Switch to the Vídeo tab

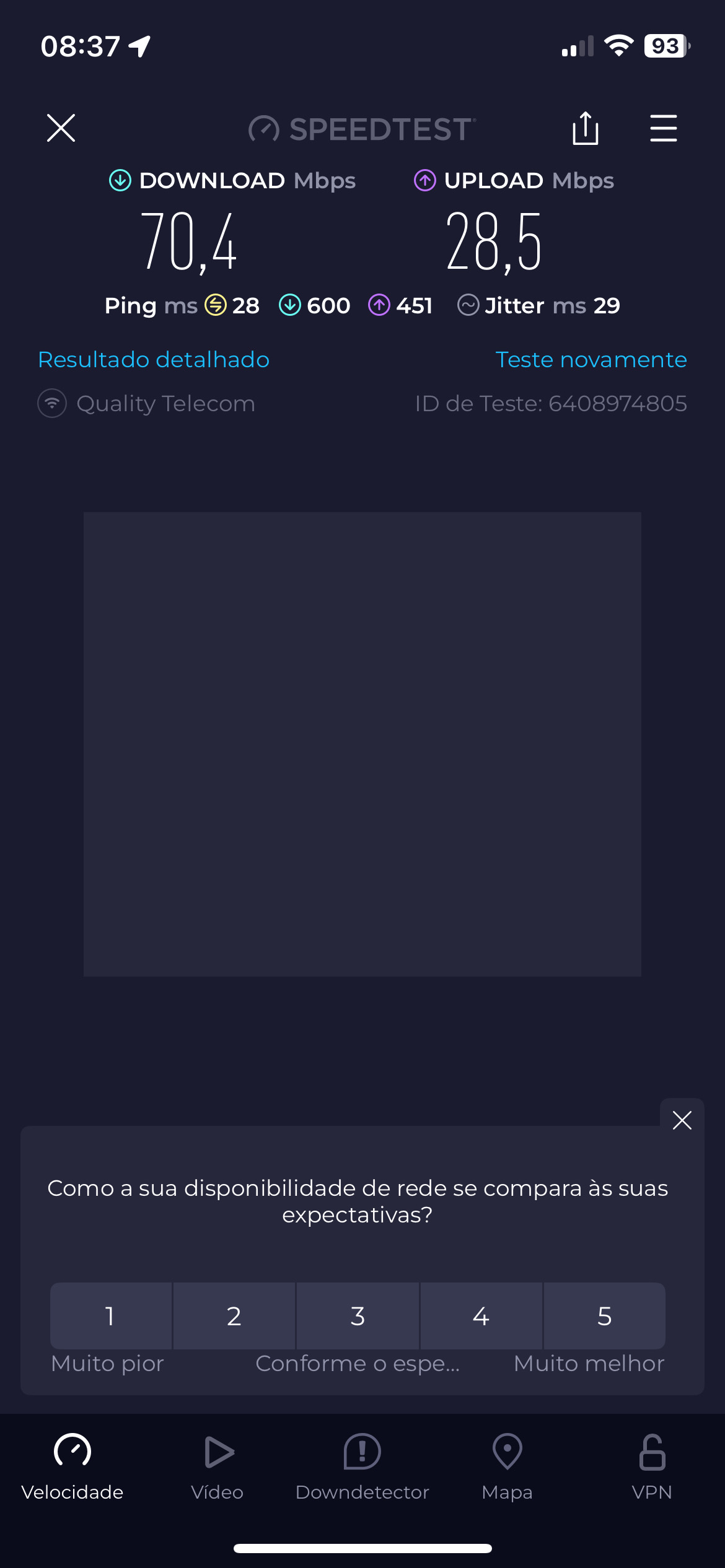point(217,1466)
